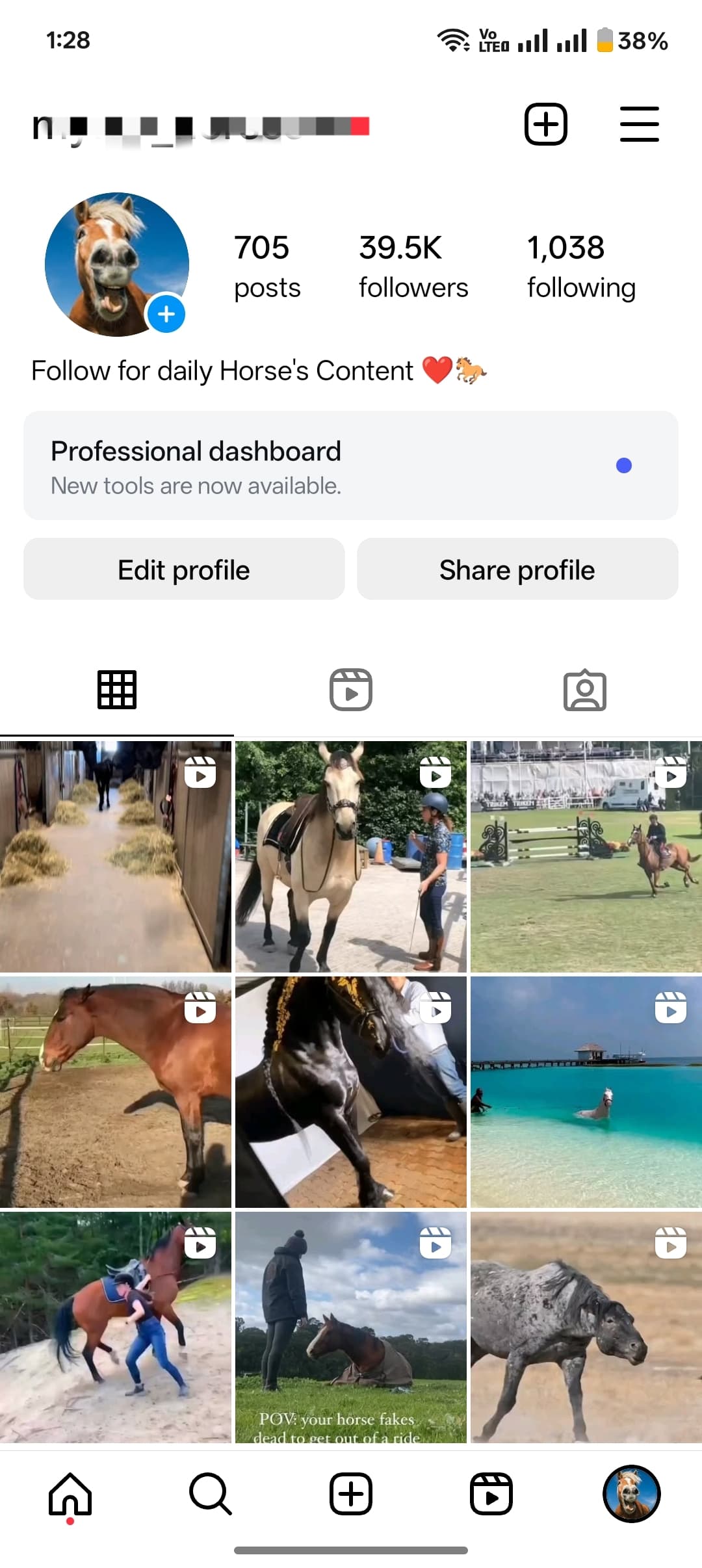View the 39.5K followers list
The height and width of the screenshot is (1568, 702).
click(x=413, y=267)
